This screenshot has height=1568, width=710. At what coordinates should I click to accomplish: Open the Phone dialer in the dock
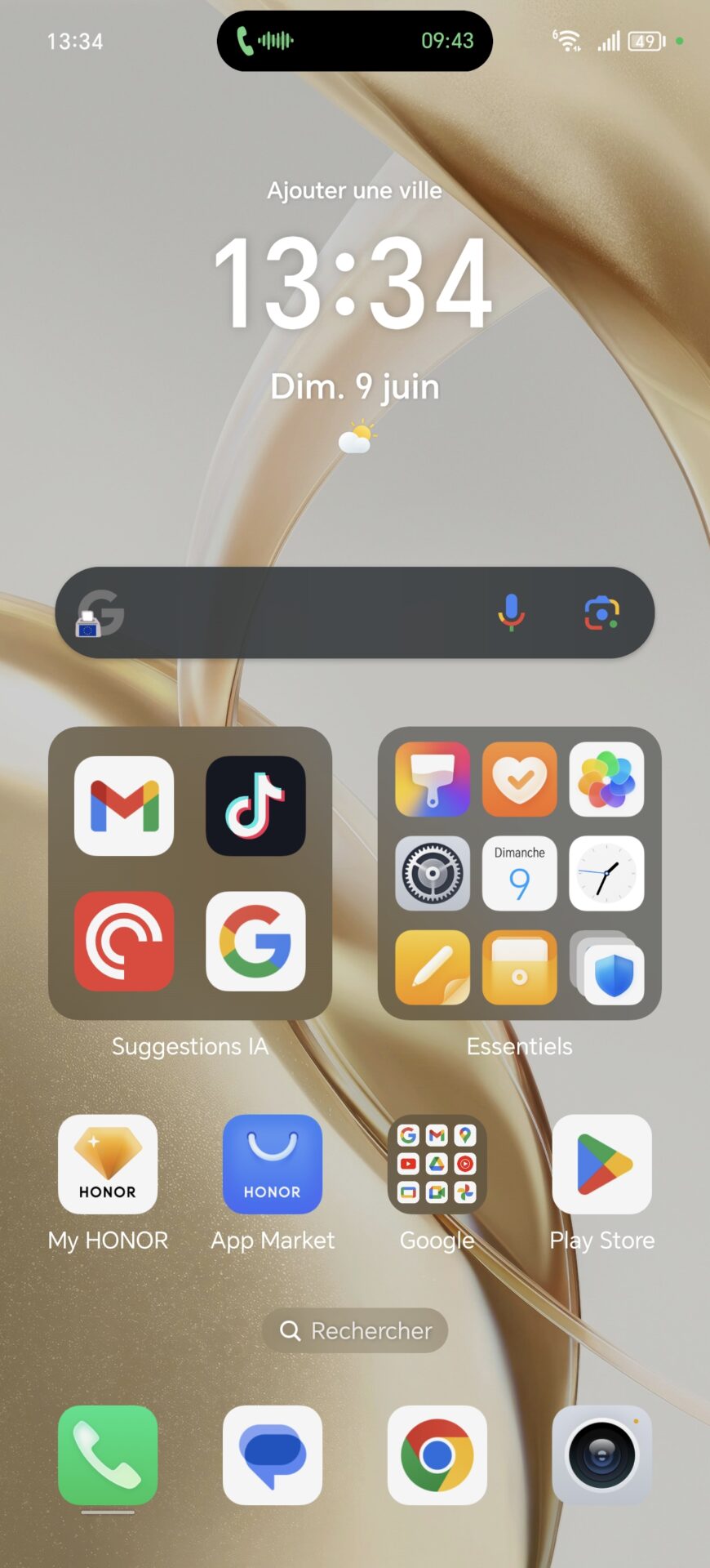[108, 1455]
